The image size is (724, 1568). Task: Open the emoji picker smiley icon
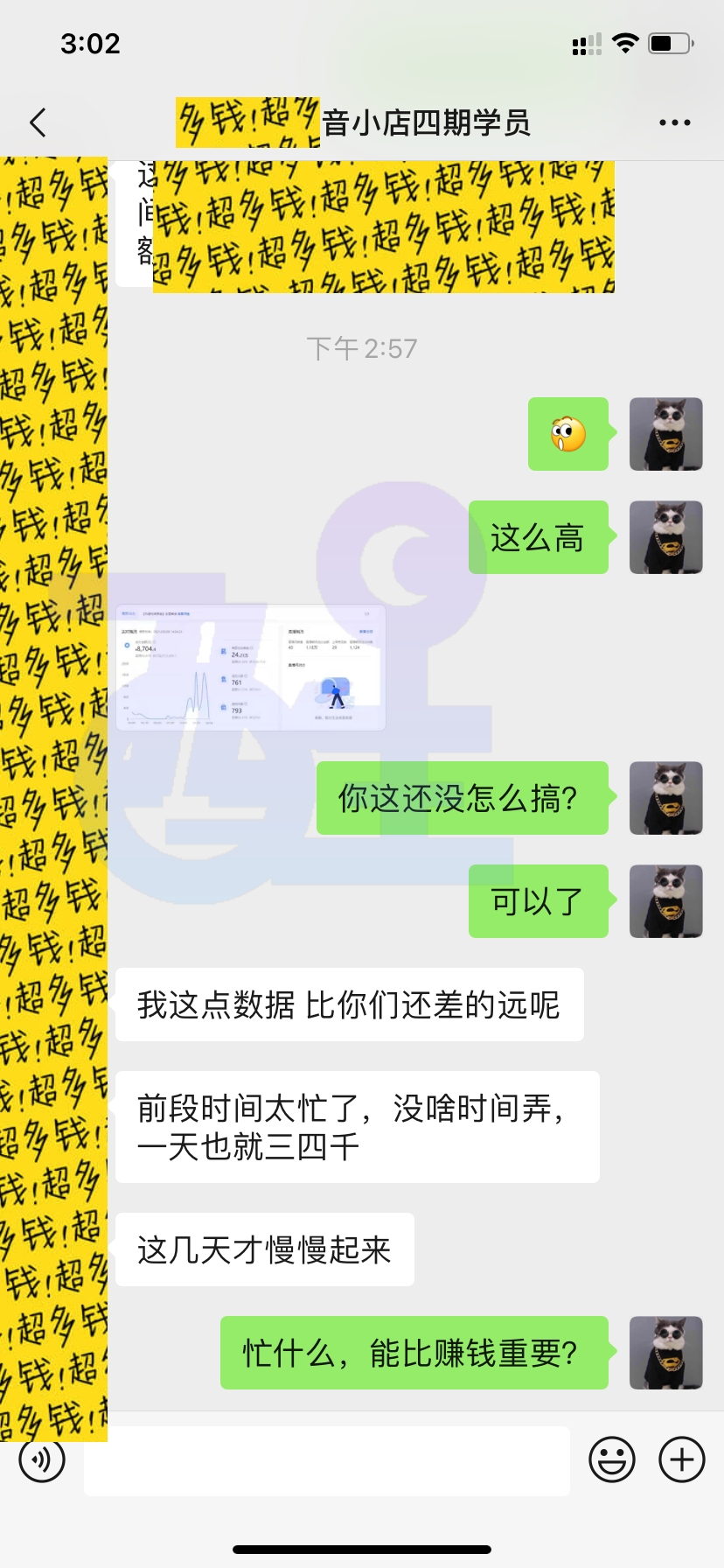612,1459
